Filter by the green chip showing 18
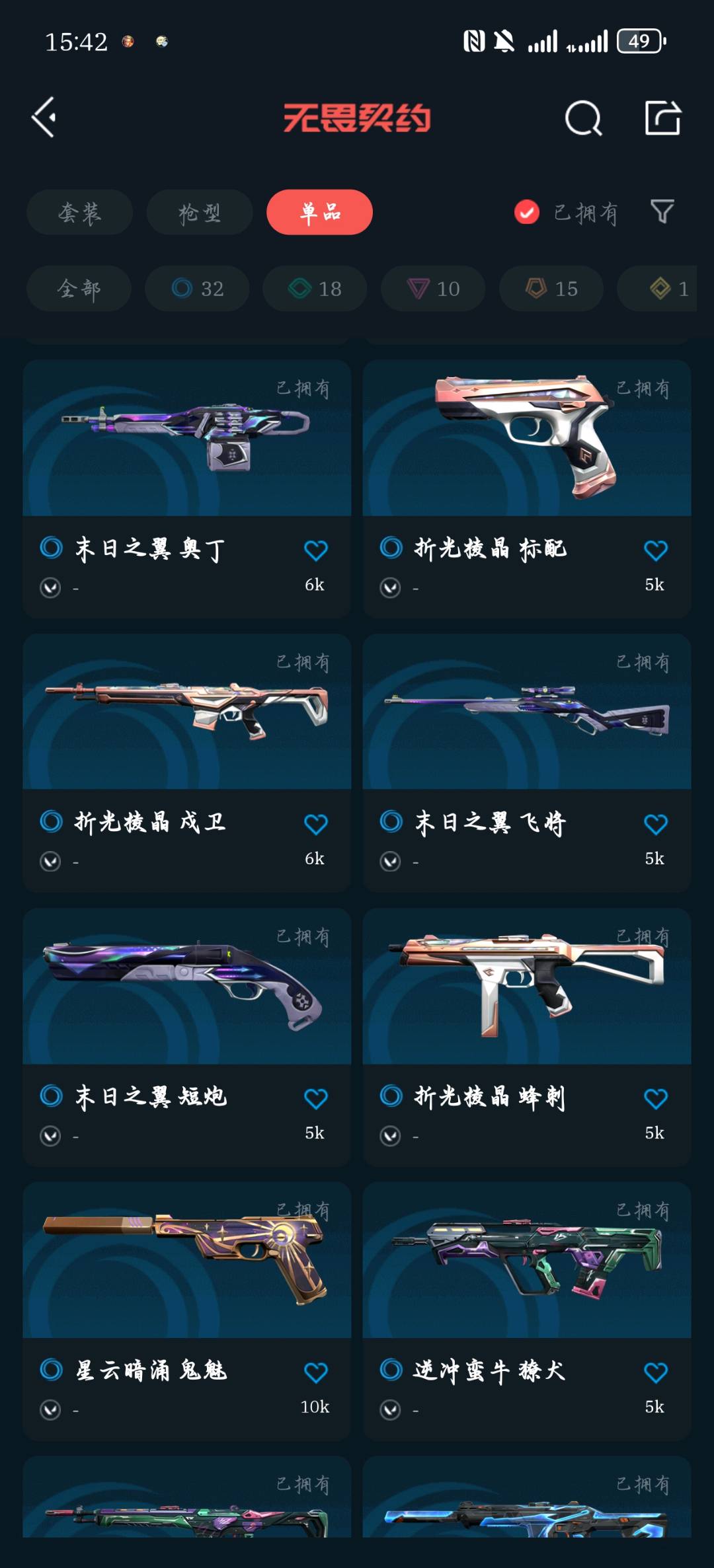Screen dimensions: 714x1568 (x=315, y=289)
